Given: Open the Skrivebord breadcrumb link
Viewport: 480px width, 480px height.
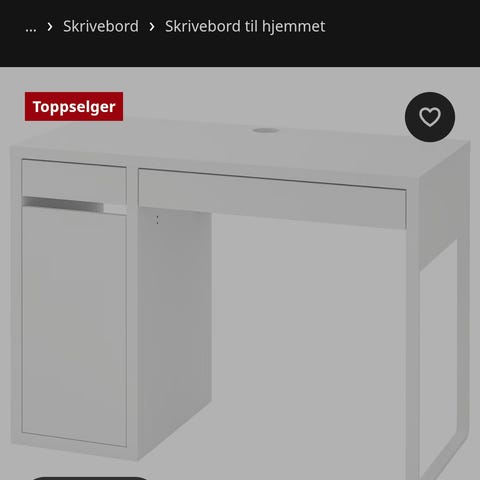Looking at the screenshot, I should [x=101, y=26].
